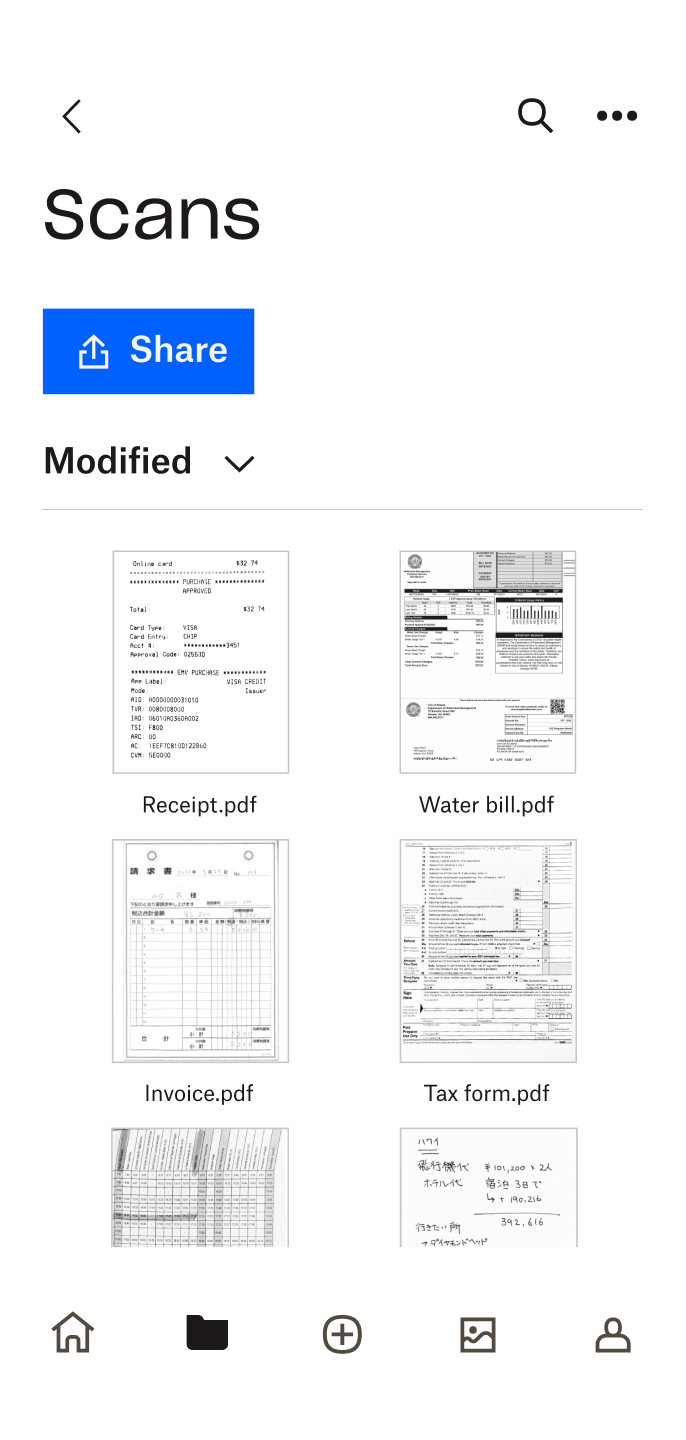Screen dimensions: 686x1440
Task: Switch to the Files folder tab
Action: 207,1334
